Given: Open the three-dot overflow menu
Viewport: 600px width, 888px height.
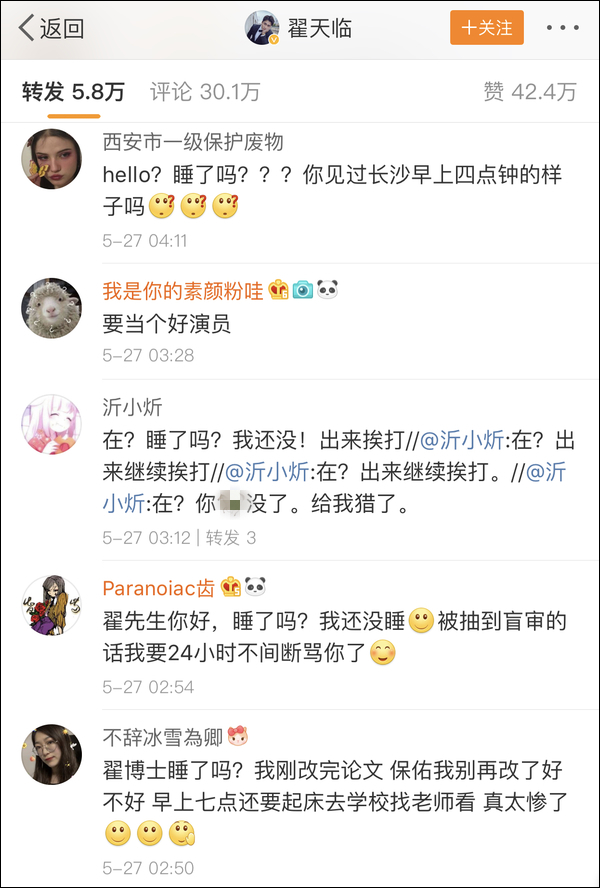Looking at the screenshot, I should click(562, 28).
